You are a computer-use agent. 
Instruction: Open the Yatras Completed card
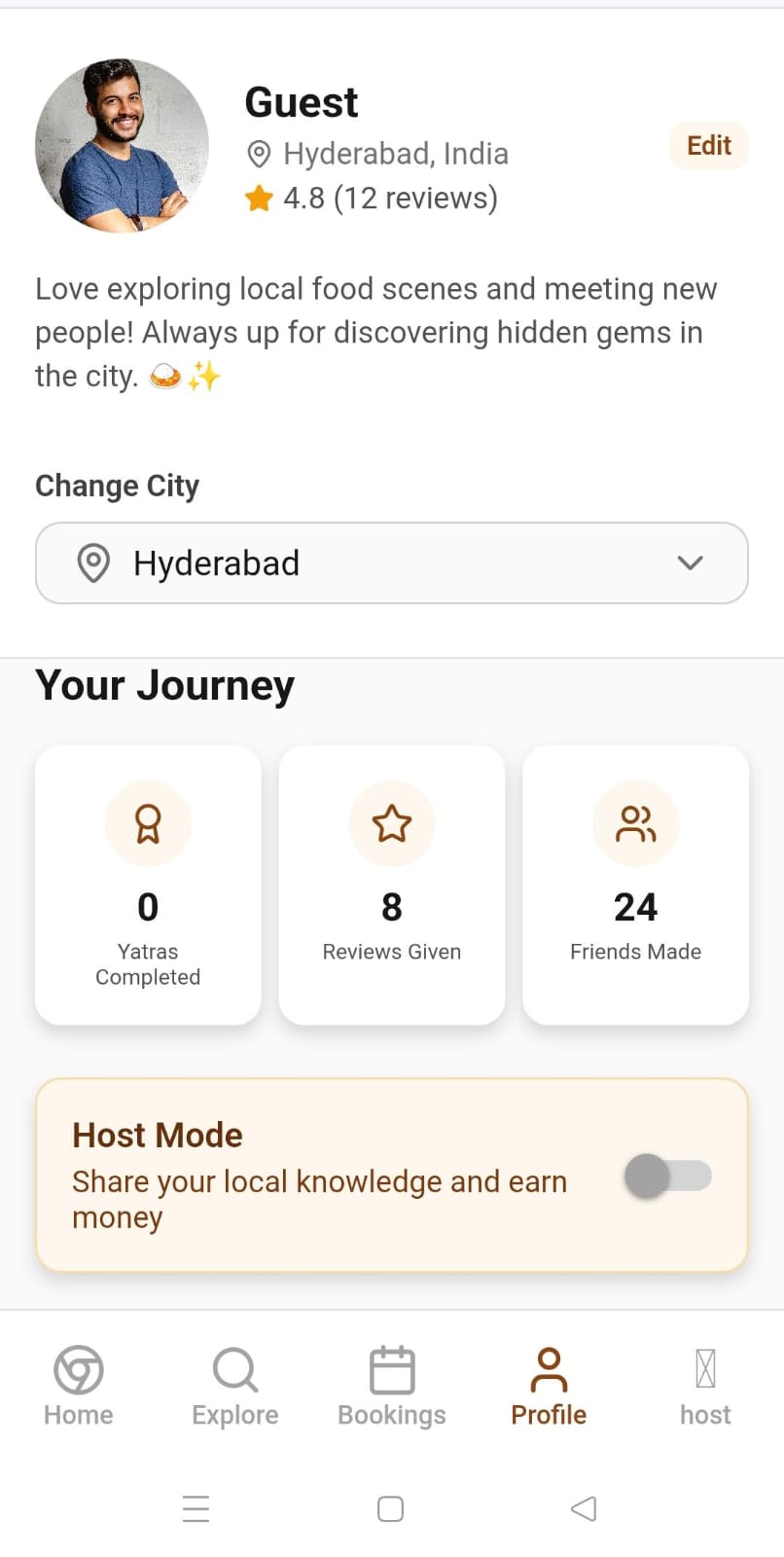pyautogui.click(x=148, y=885)
